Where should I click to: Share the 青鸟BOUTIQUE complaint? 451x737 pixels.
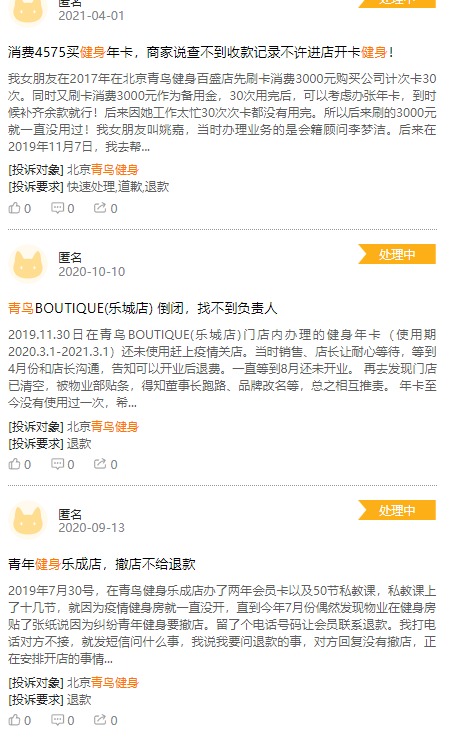coord(105,464)
